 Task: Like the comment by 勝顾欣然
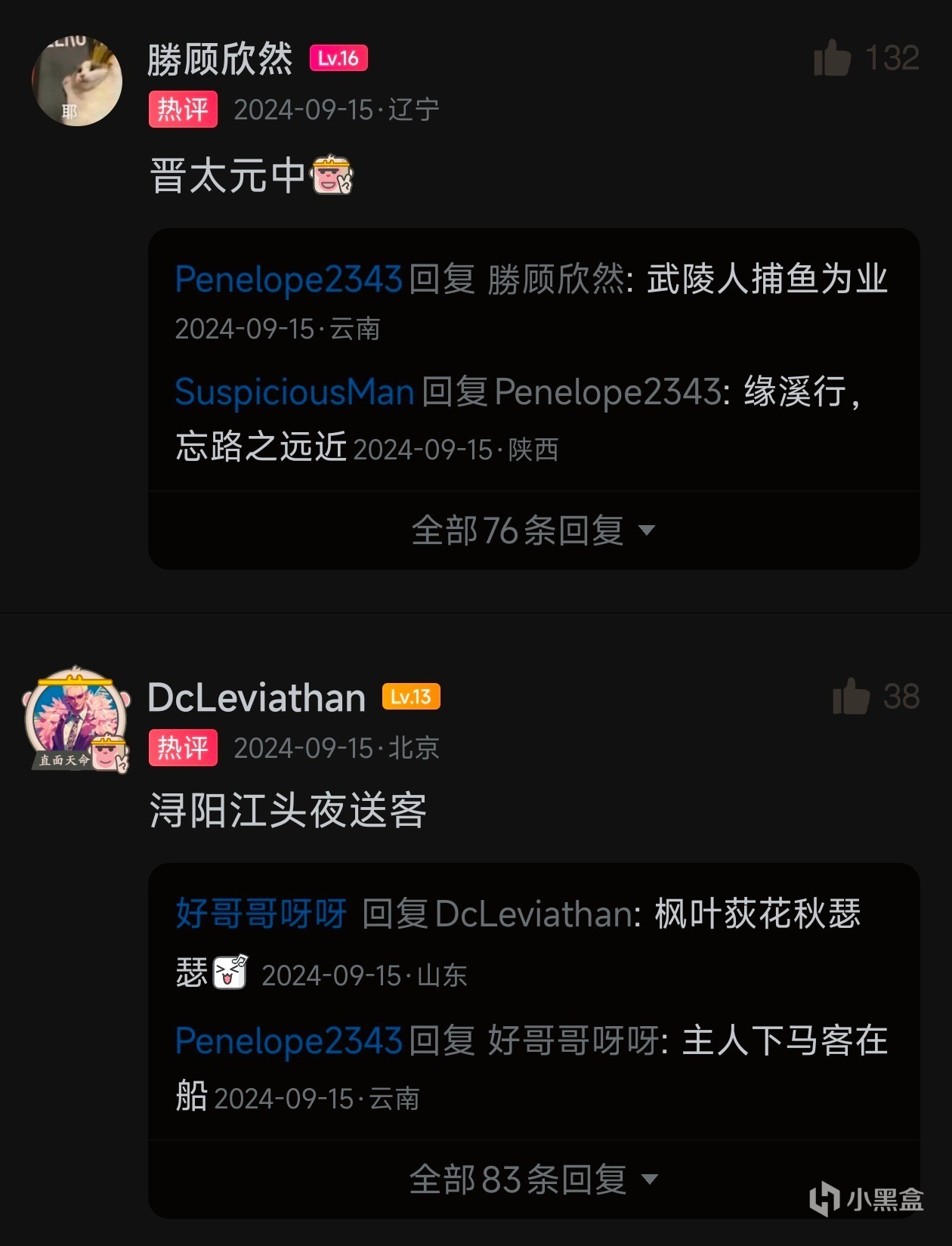pos(833,58)
